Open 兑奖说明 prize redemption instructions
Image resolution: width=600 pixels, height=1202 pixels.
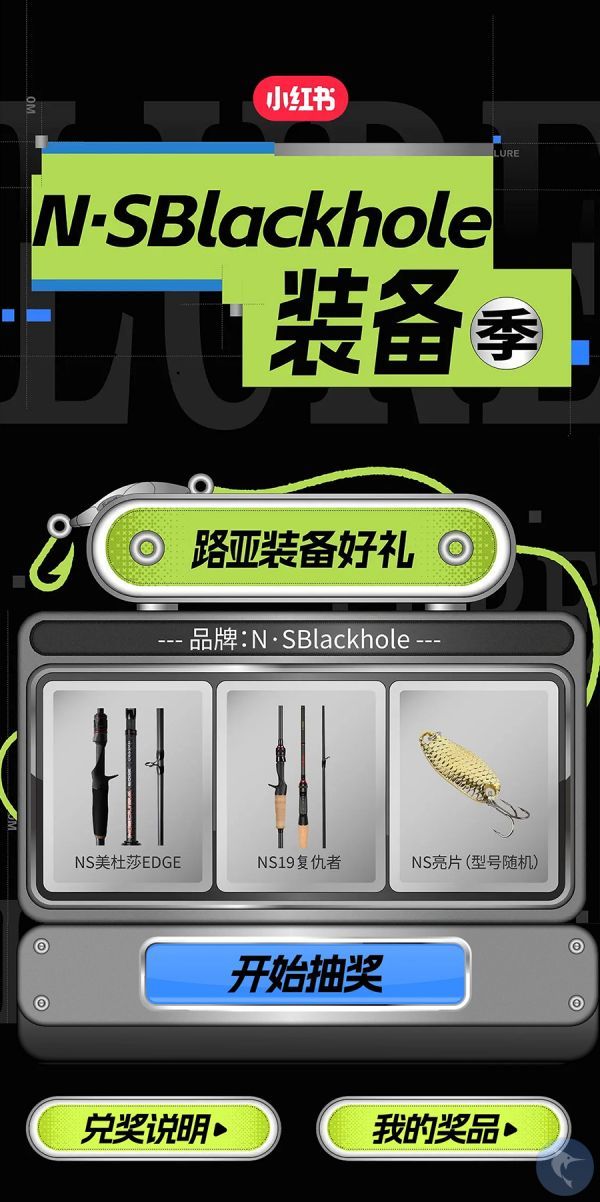coord(151,1130)
